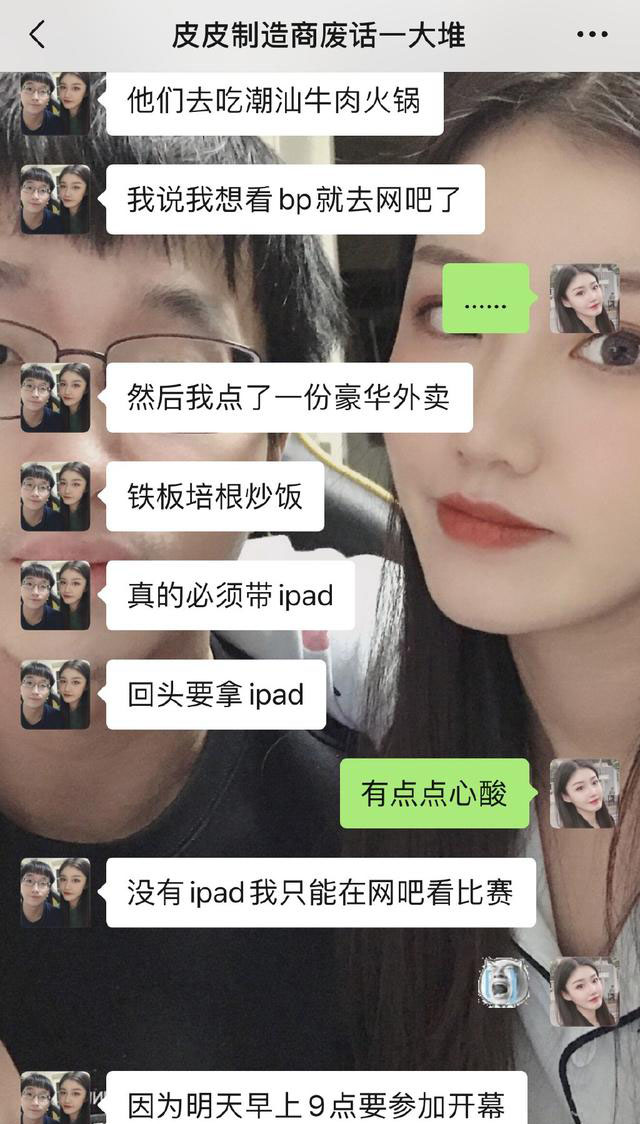The height and width of the screenshot is (1124, 640).
Task: Open the chat overflow menu
Action: (x=592, y=35)
